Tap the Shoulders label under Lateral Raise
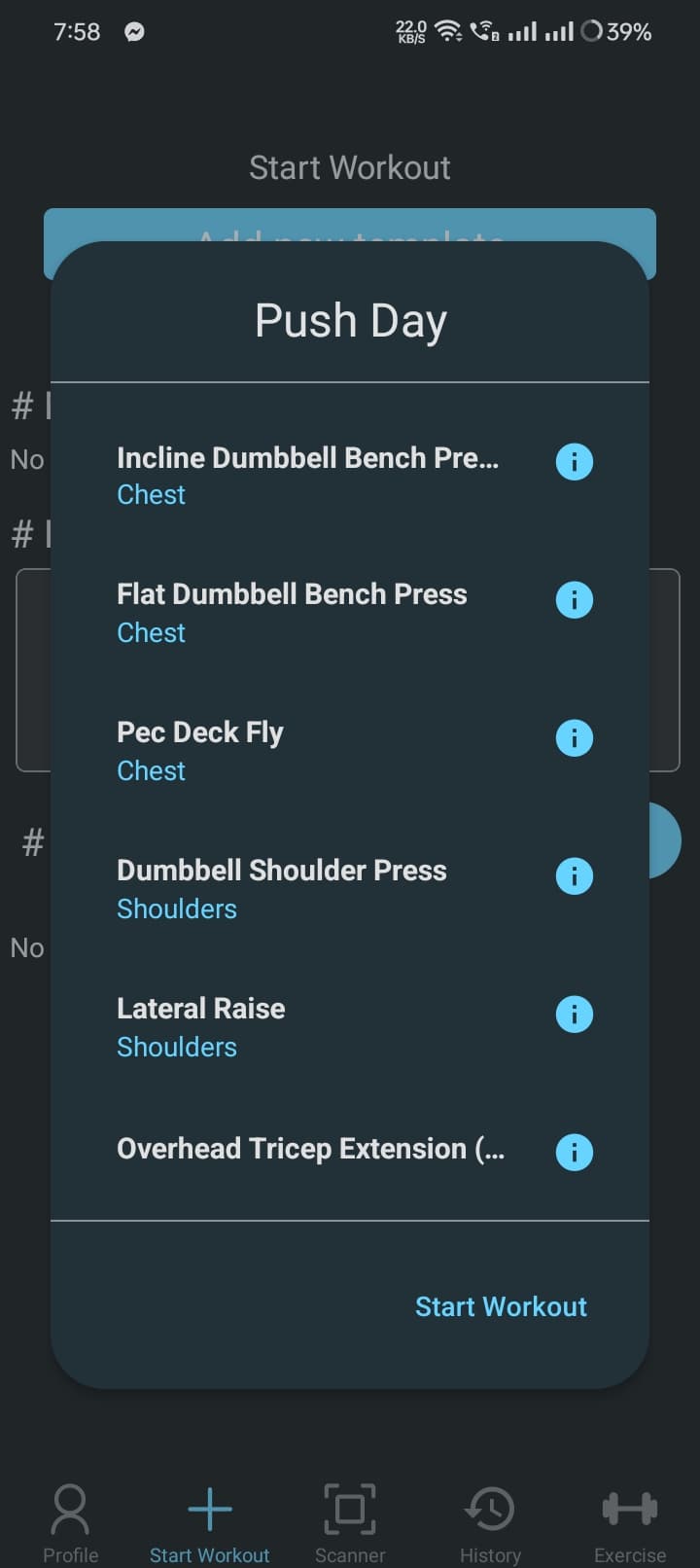 [176, 1047]
